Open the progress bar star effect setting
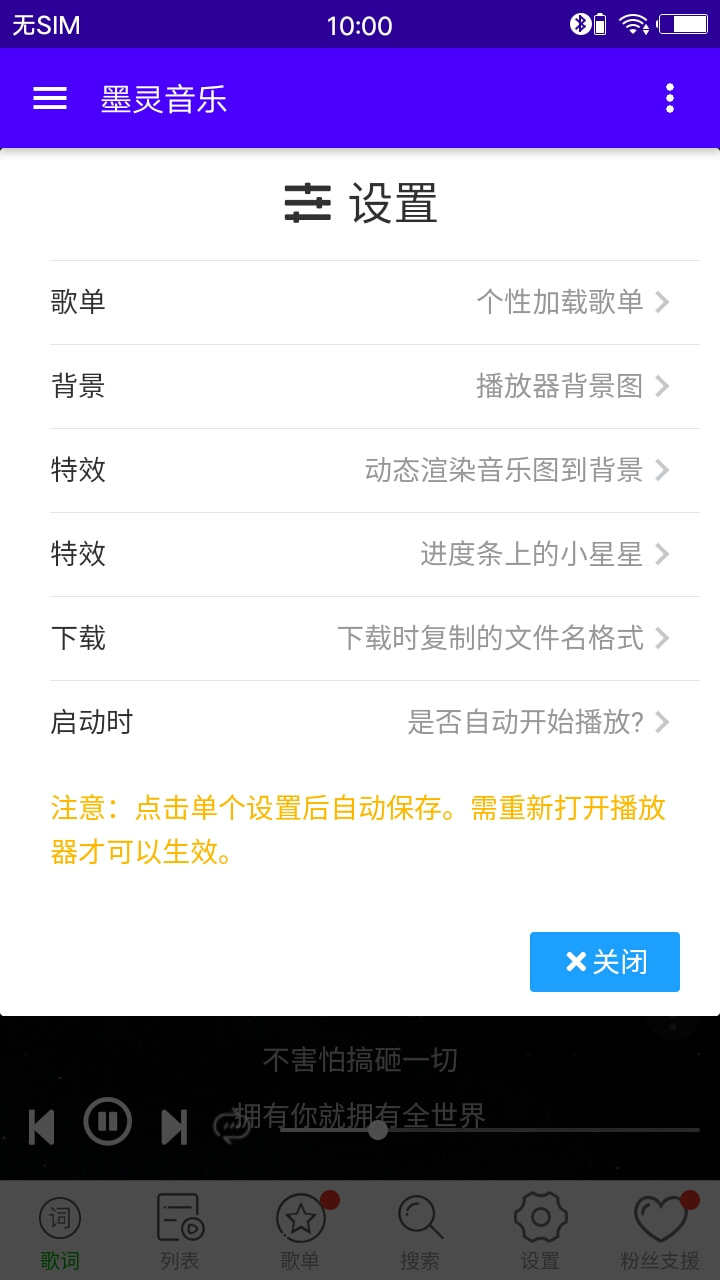720x1280 pixels. click(360, 554)
